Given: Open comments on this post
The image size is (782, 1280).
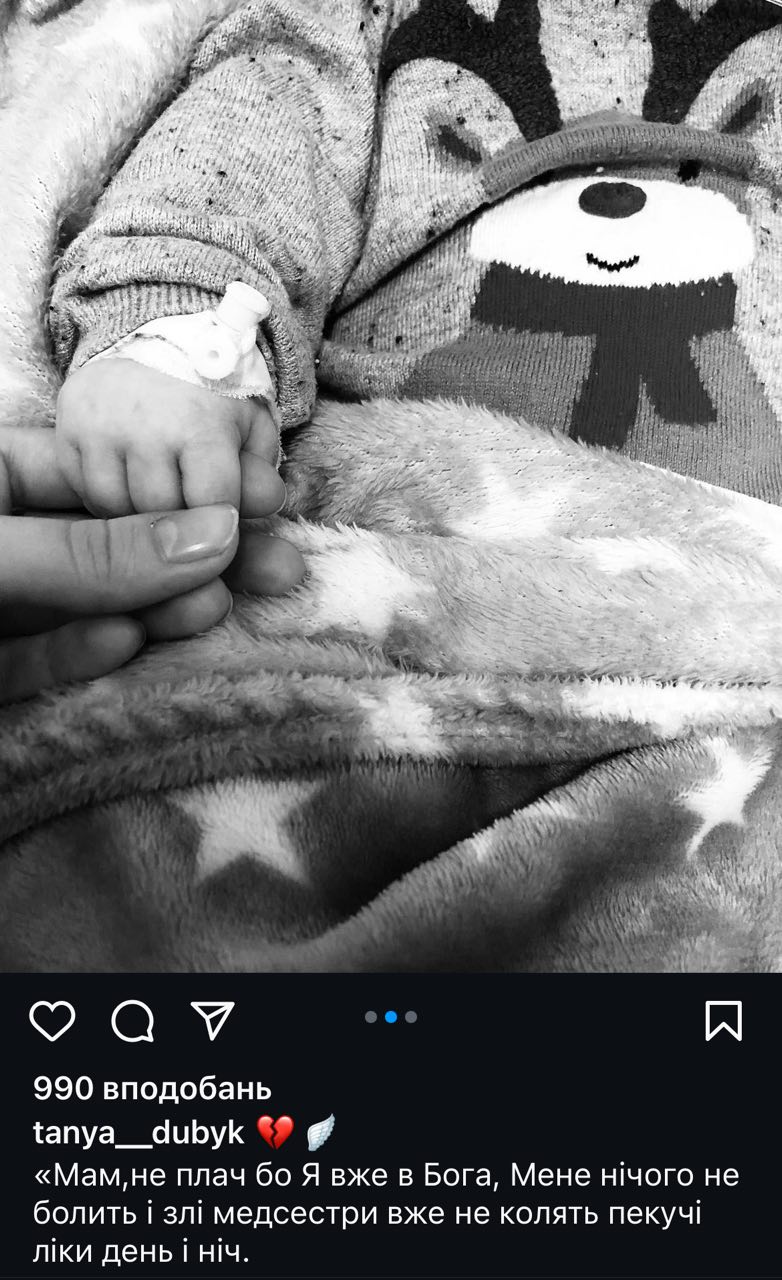Looking at the screenshot, I should point(132,1021).
